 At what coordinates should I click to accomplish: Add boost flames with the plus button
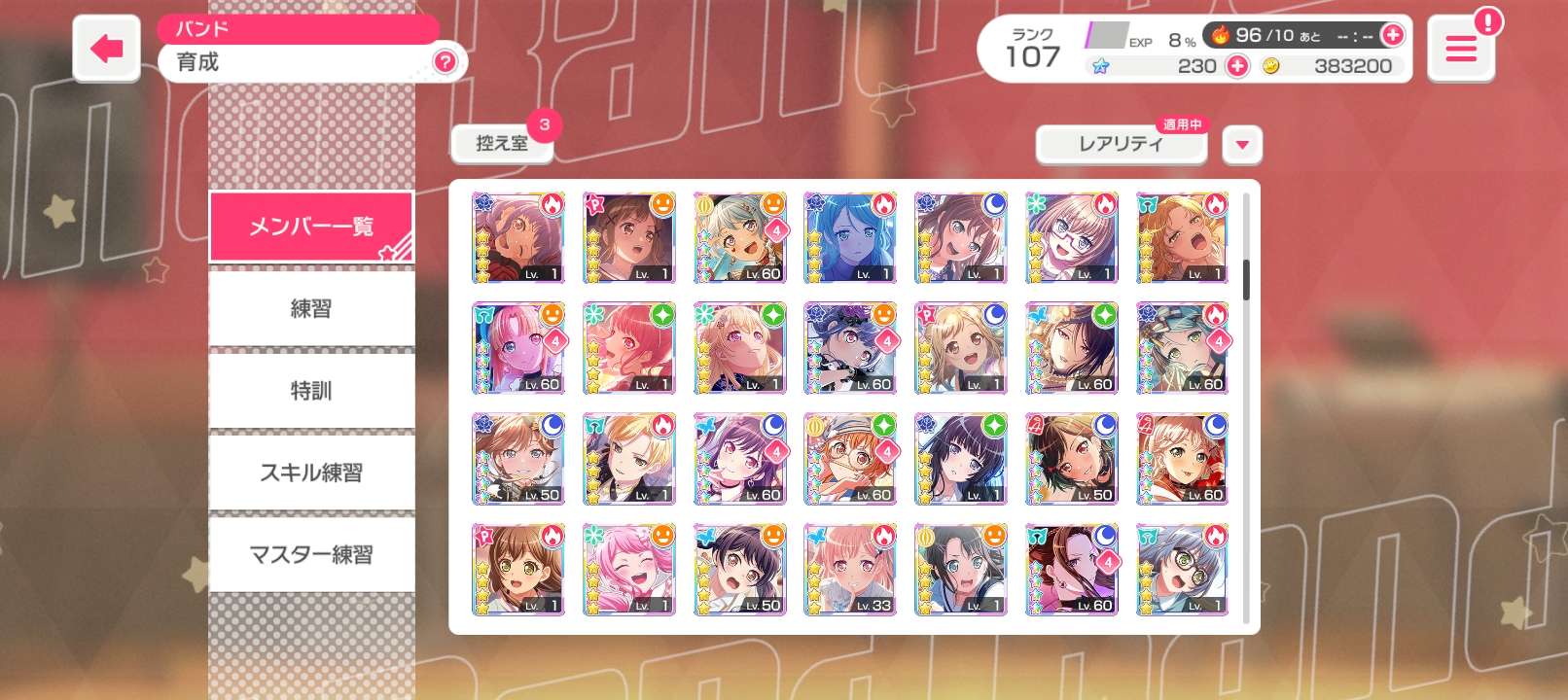[x=1393, y=35]
